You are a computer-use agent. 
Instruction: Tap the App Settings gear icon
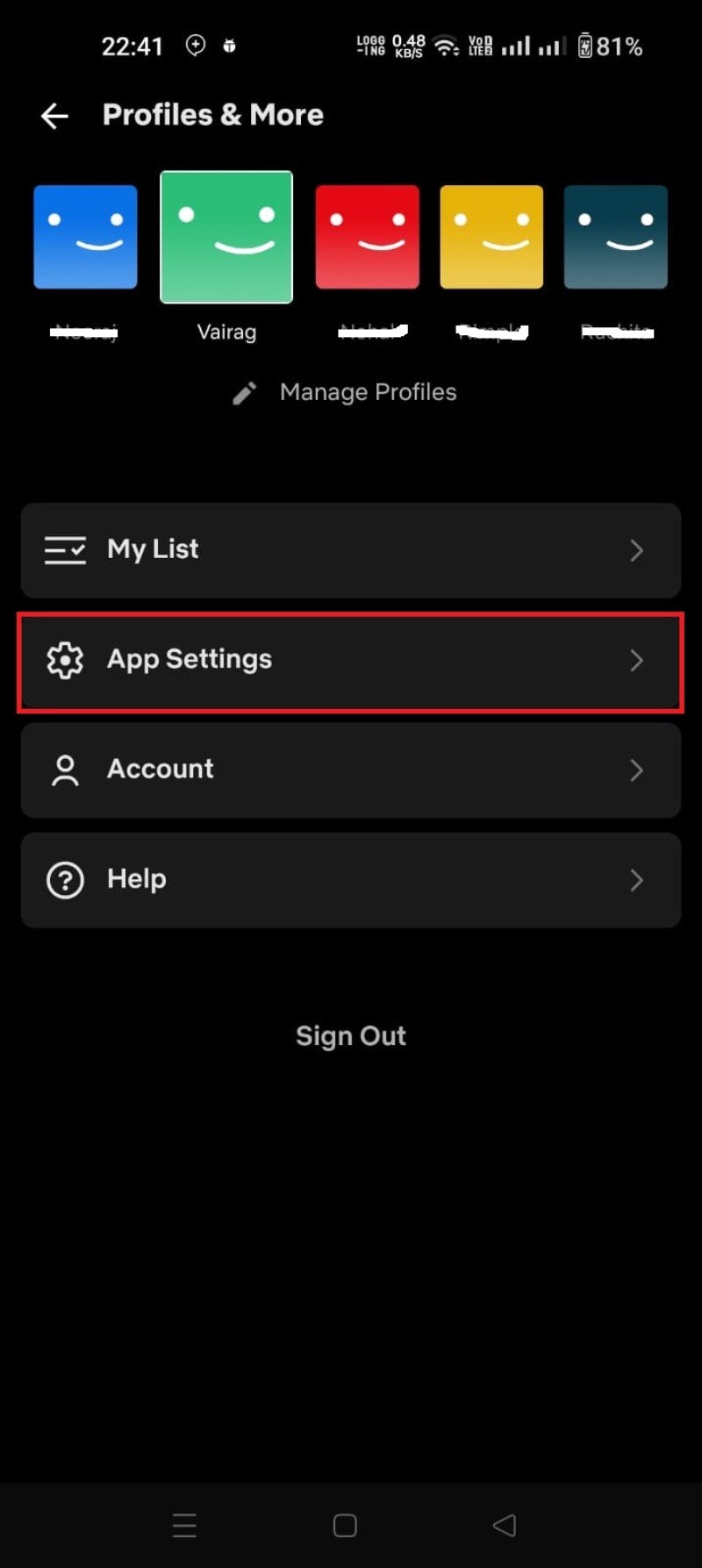63,660
